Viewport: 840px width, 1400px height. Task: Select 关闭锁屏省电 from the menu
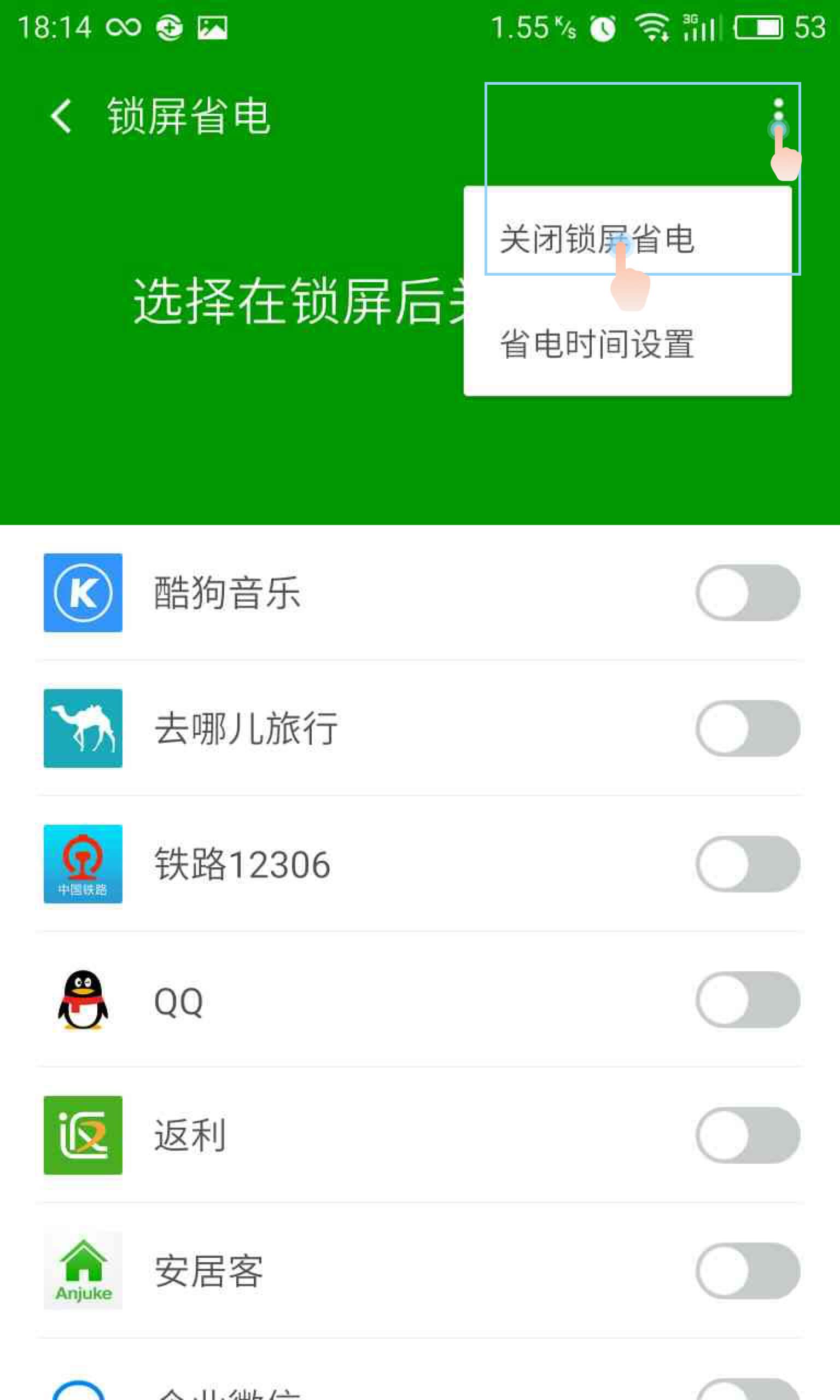[597, 239]
